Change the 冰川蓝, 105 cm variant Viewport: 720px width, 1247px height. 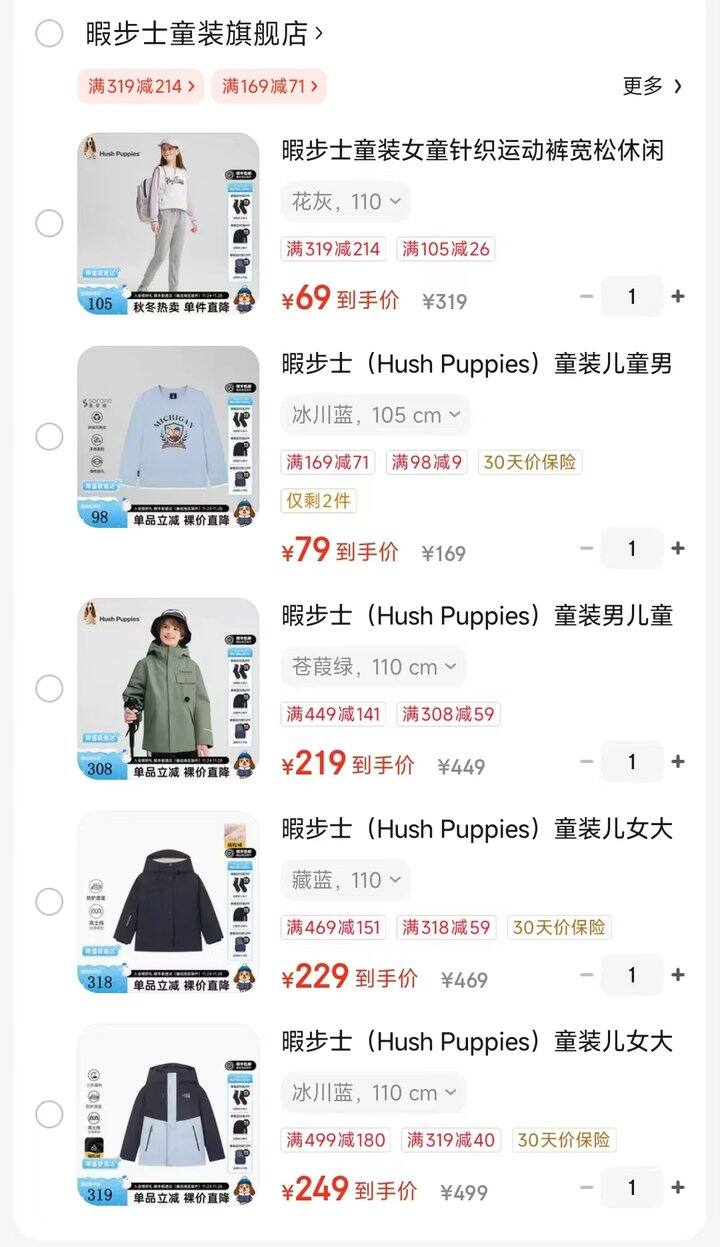375,415
